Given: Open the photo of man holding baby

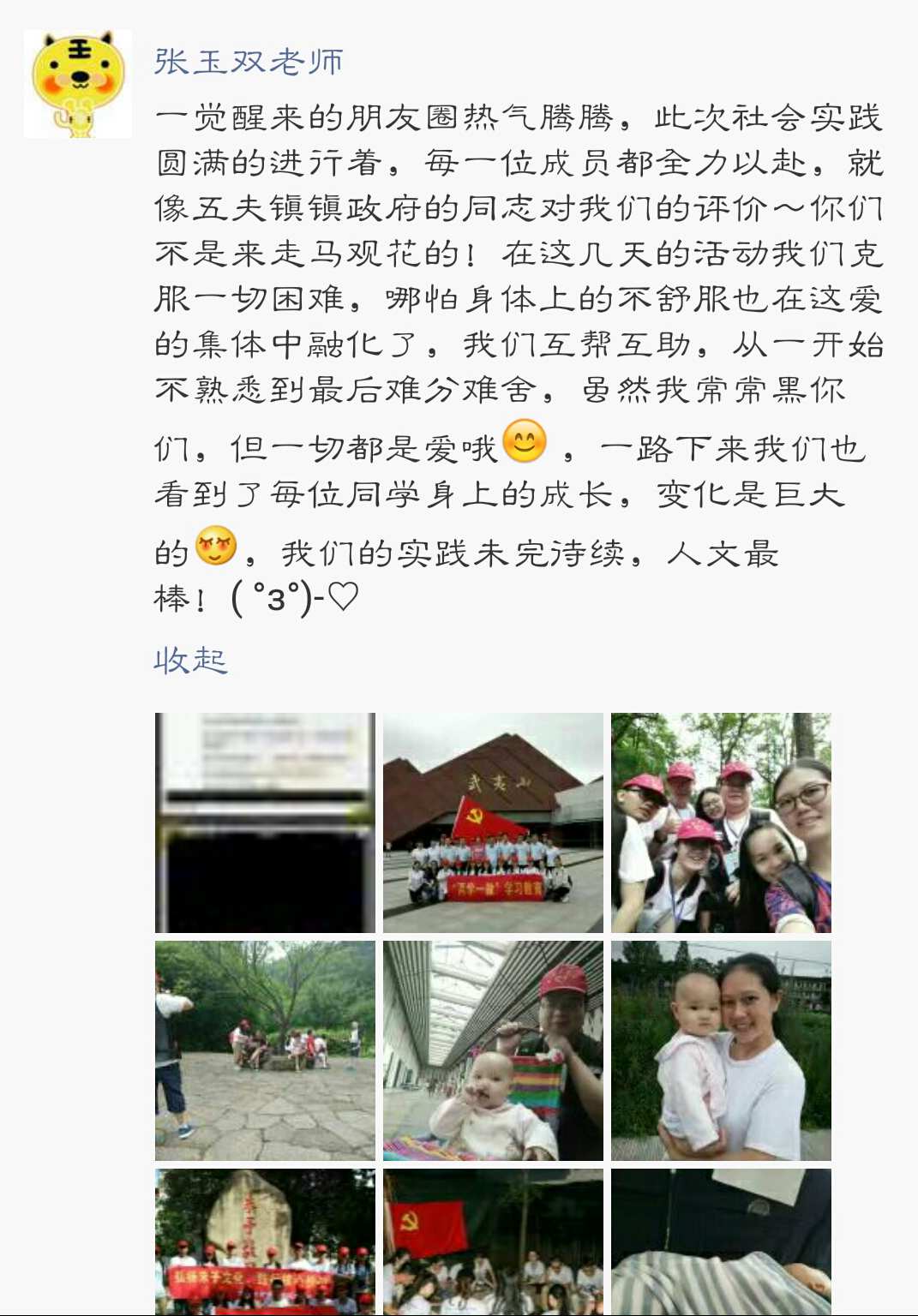Looking at the screenshot, I should click(x=493, y=1050).
